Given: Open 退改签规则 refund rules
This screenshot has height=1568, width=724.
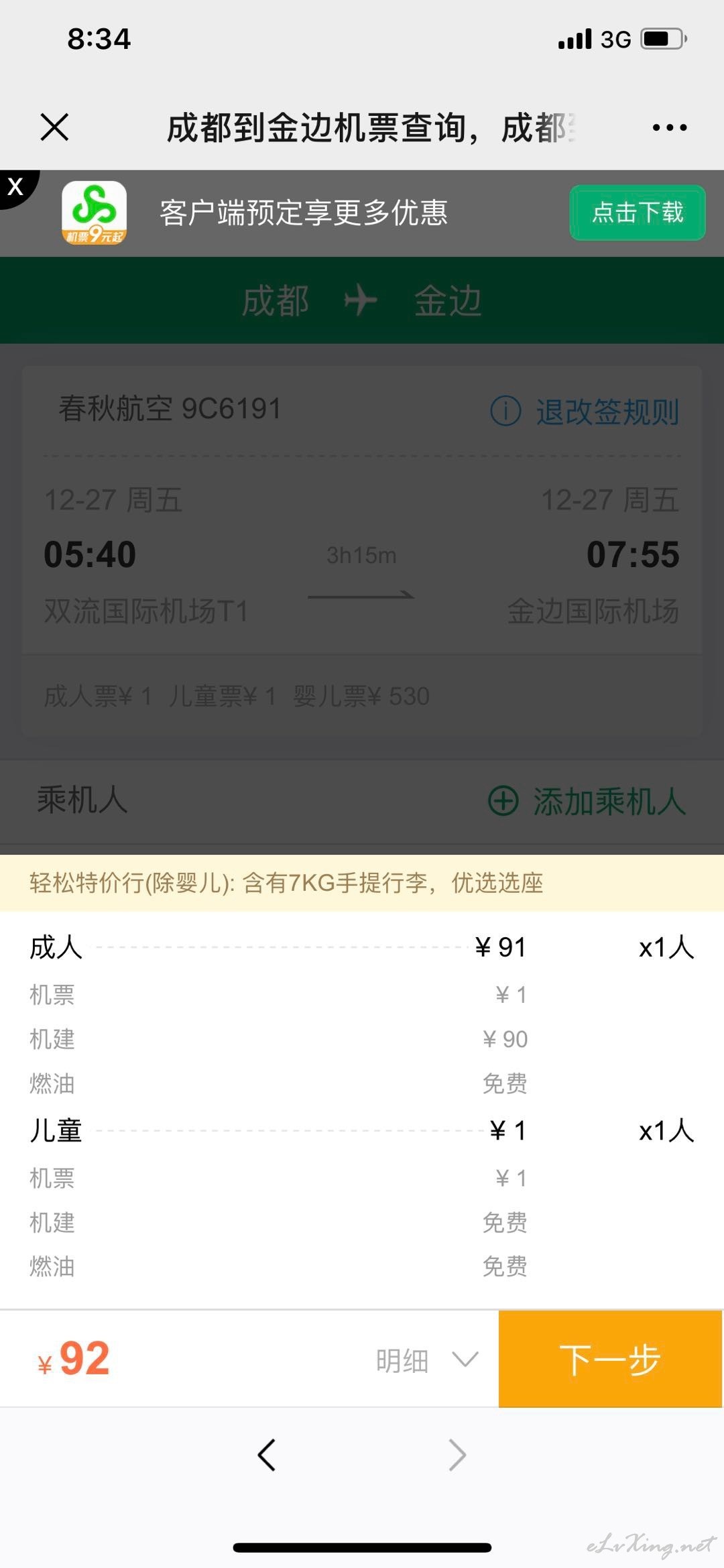Looking at the screenshot, I should [585, 411].
